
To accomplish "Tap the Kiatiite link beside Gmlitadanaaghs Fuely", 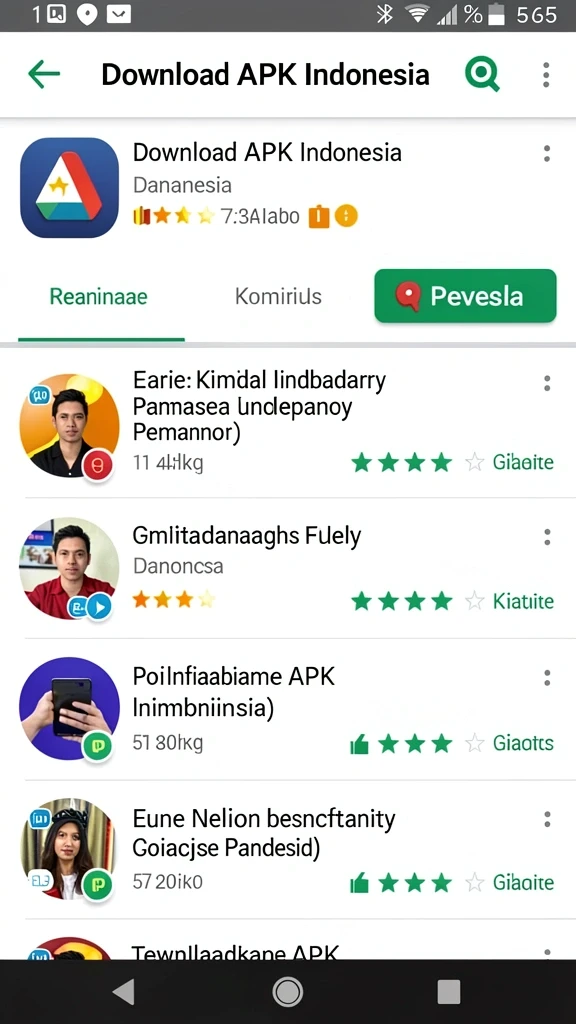I will point(523,601).
